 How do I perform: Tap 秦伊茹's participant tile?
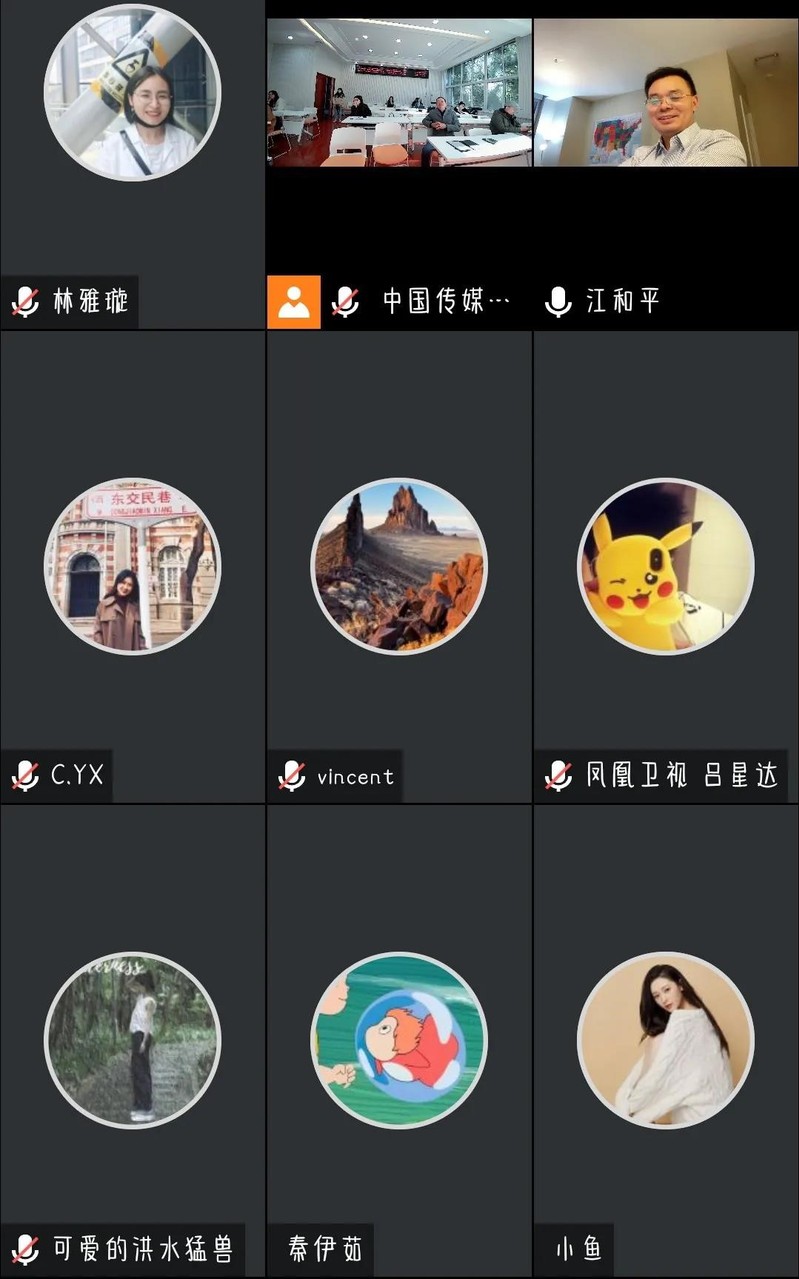(399, 1040)
